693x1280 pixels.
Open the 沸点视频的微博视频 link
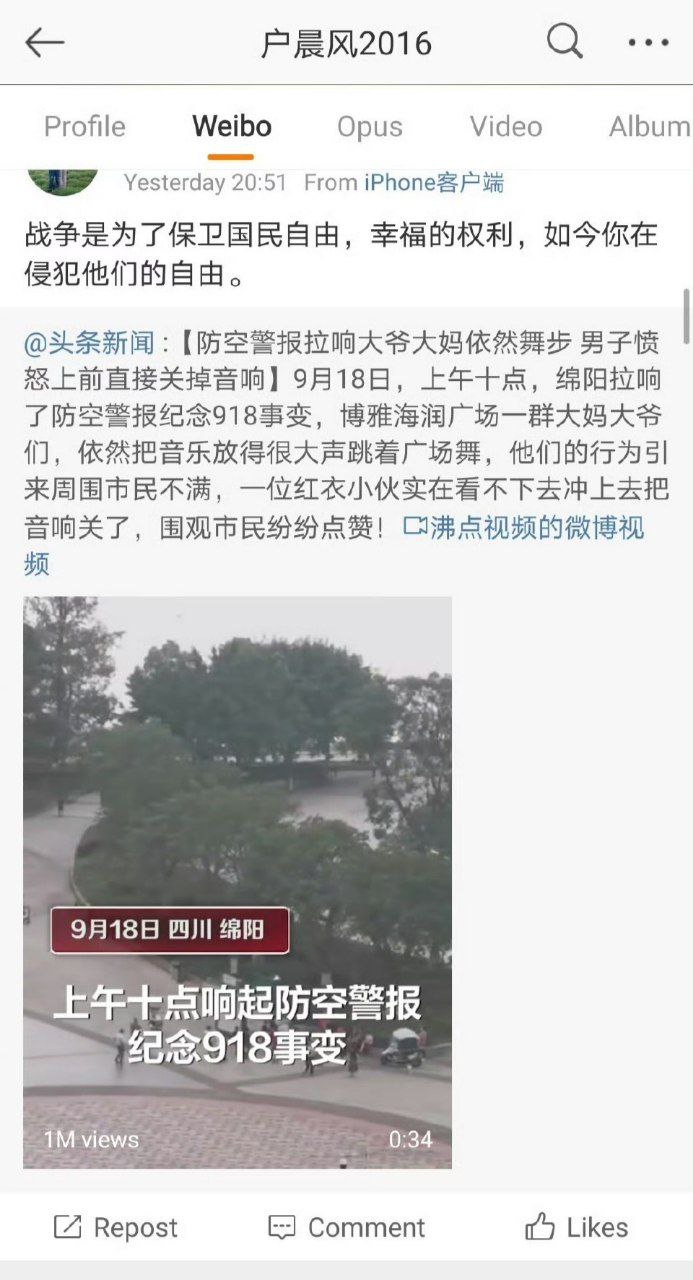point(335,545)
